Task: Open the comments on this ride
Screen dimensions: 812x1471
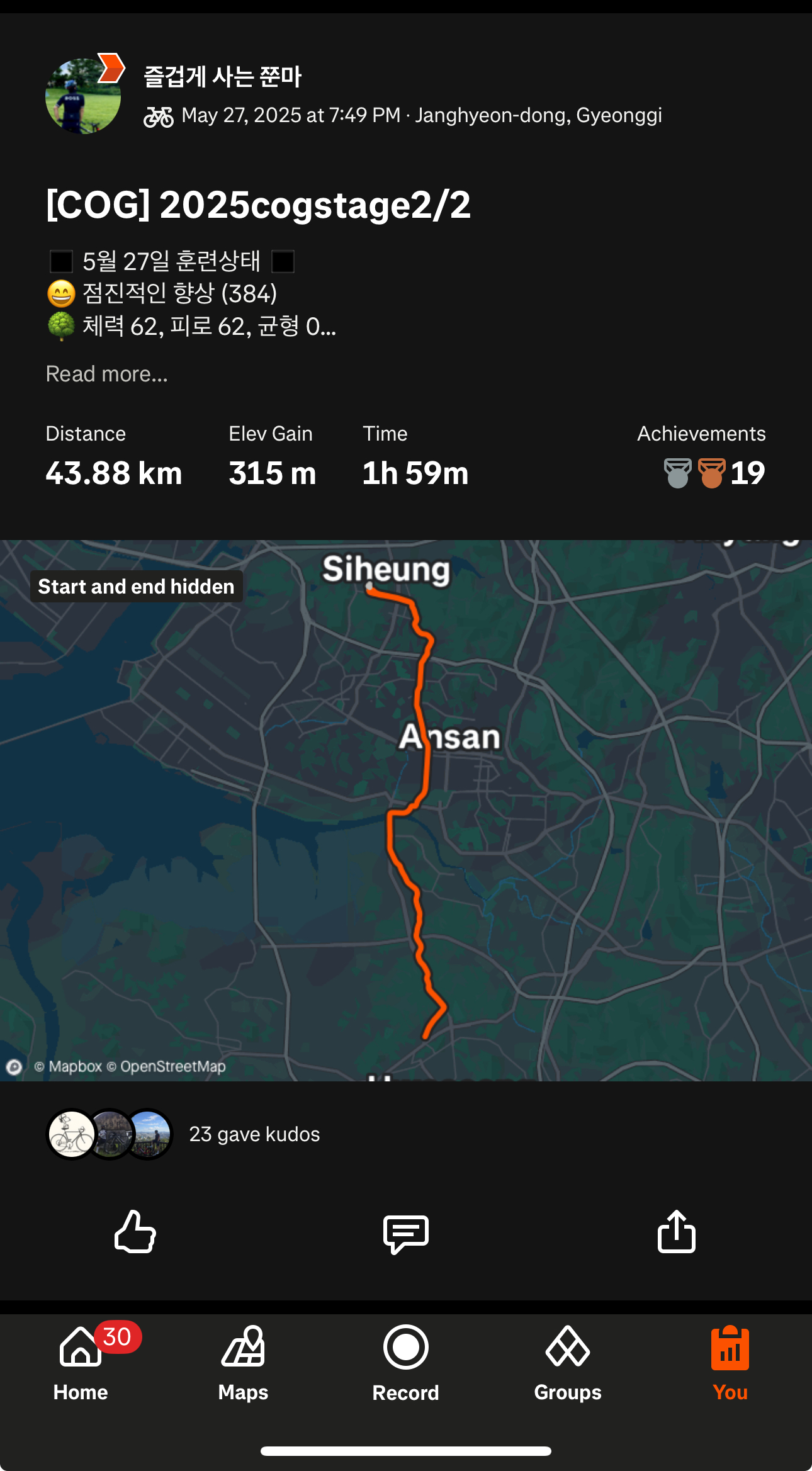Action: coord(406,1234)
